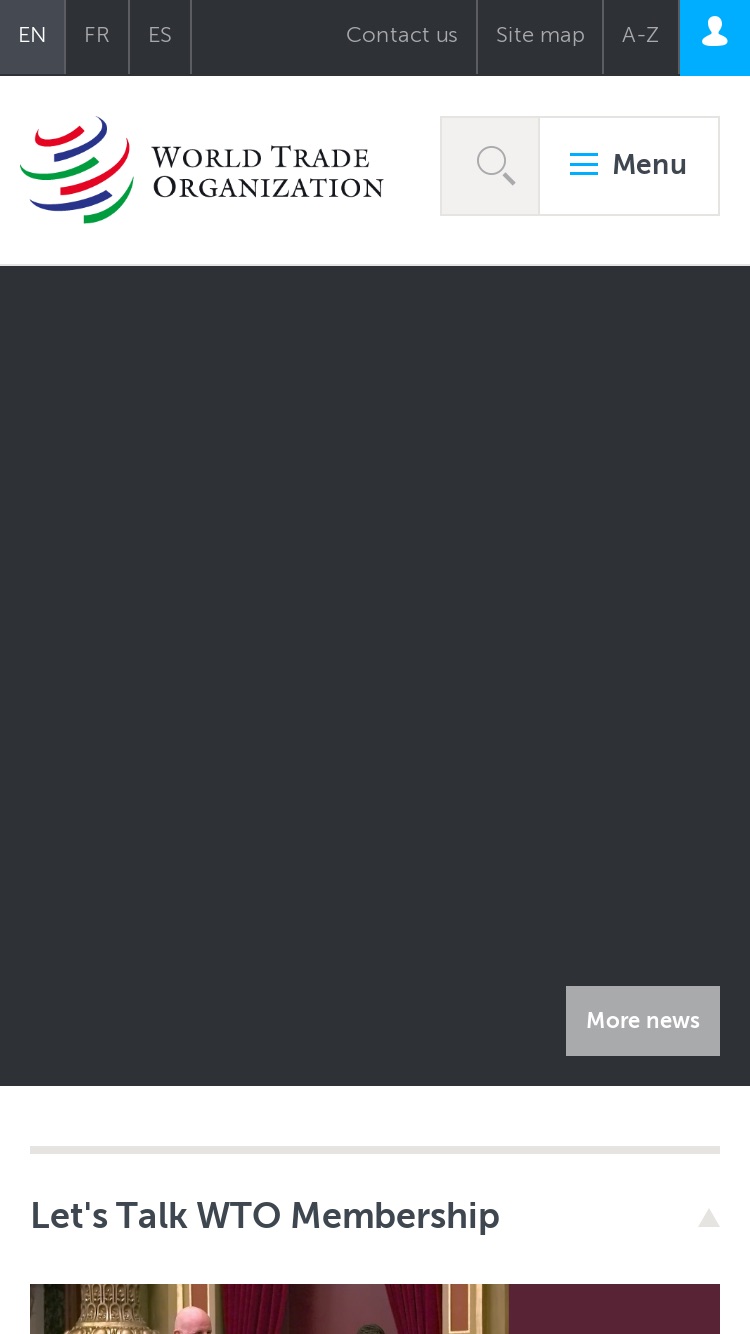Image resolution: width=750 pixels, height=1334 pixels.
Task: Open the Menu button
Action: (x=629, y=166)
